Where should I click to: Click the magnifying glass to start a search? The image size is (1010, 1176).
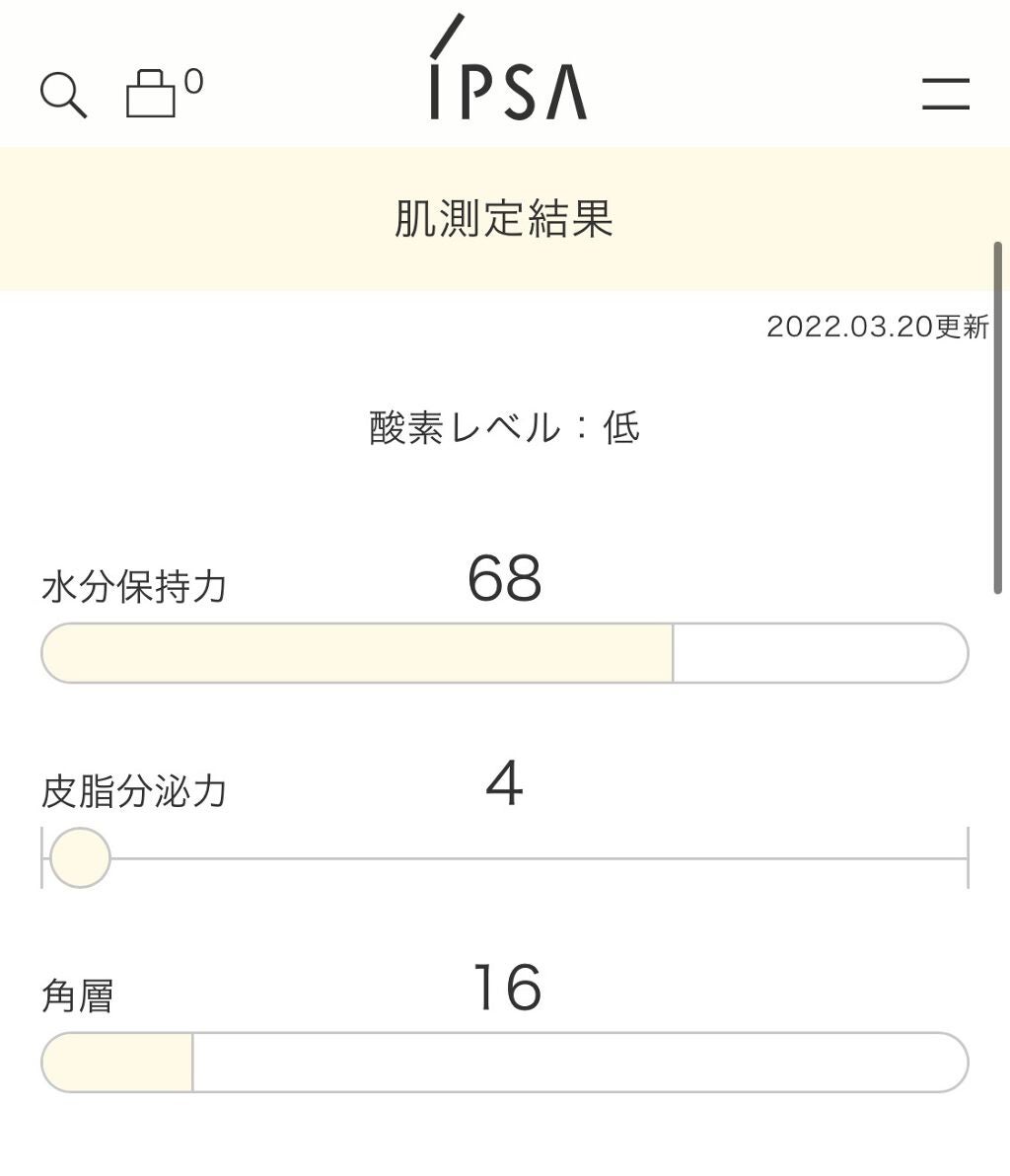[62, 95]
